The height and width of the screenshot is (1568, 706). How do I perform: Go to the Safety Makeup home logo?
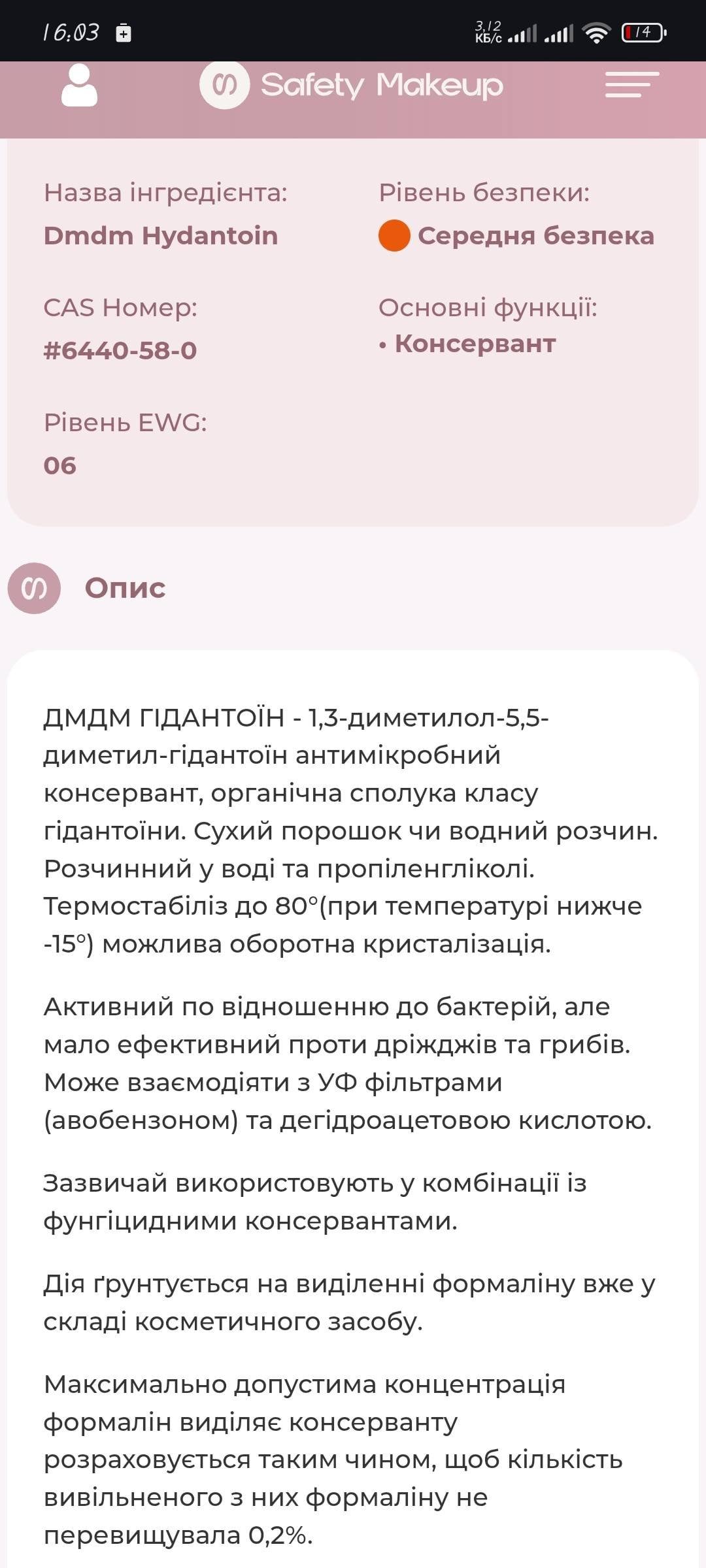[x=352, y=85]
